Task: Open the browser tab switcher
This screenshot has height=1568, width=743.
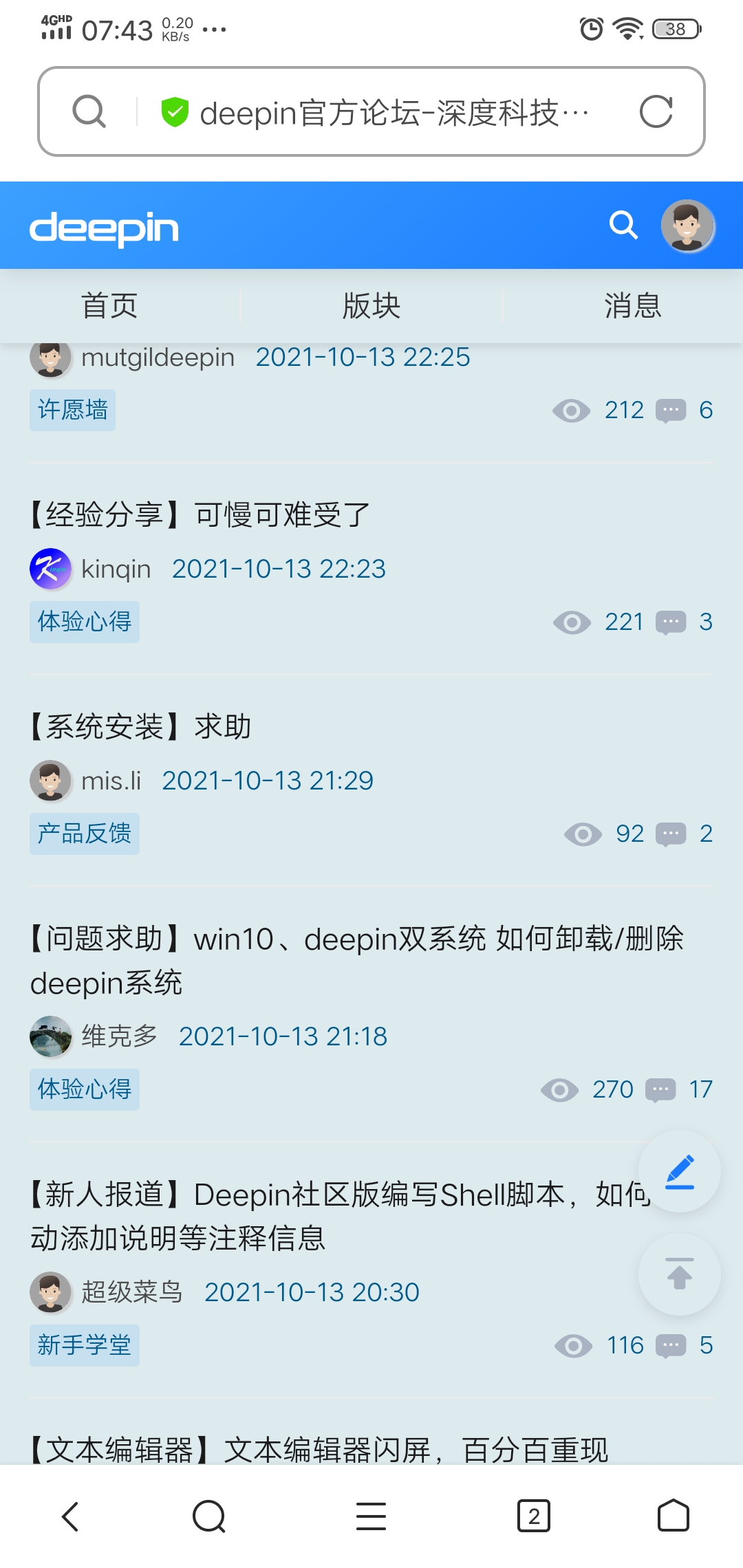Action: tap(533, 1516)
